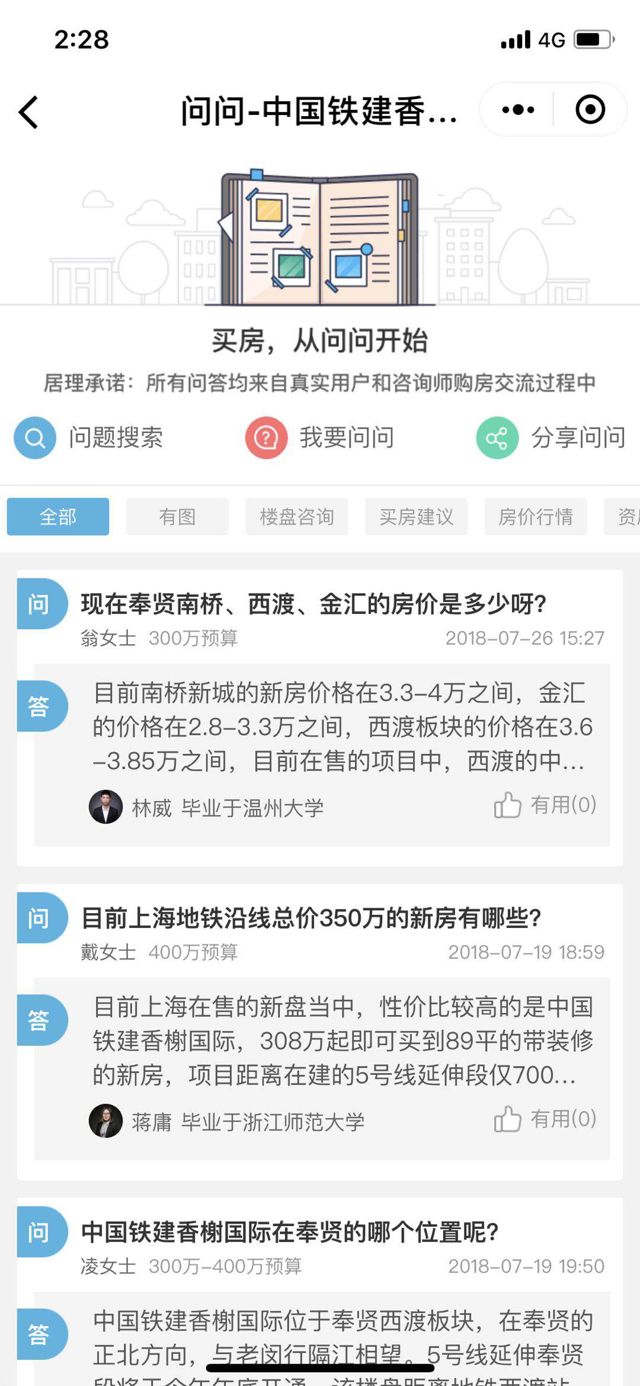Switch to the 有图 tab
This screenshot has height=1386, width=640.
[x=177, y=517]
